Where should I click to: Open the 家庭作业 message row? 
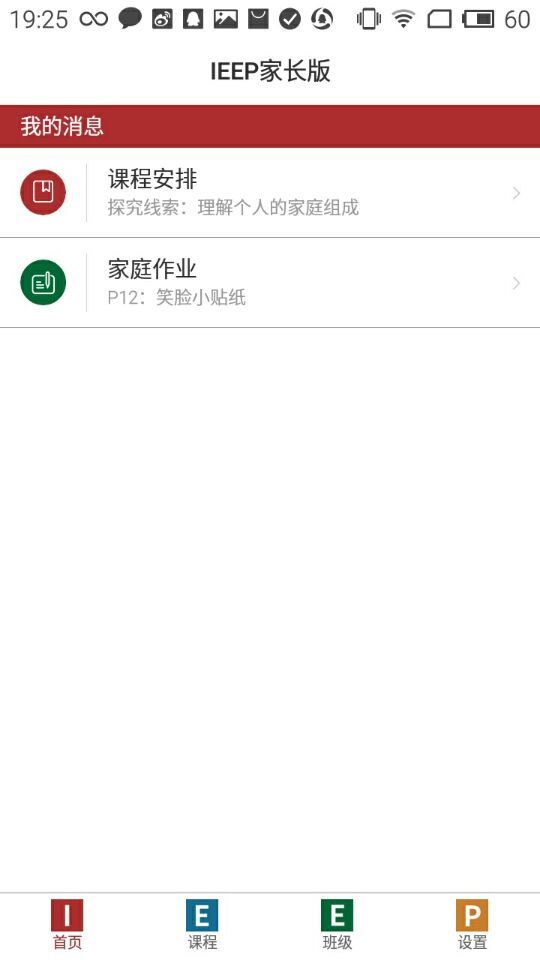(270, 283)
